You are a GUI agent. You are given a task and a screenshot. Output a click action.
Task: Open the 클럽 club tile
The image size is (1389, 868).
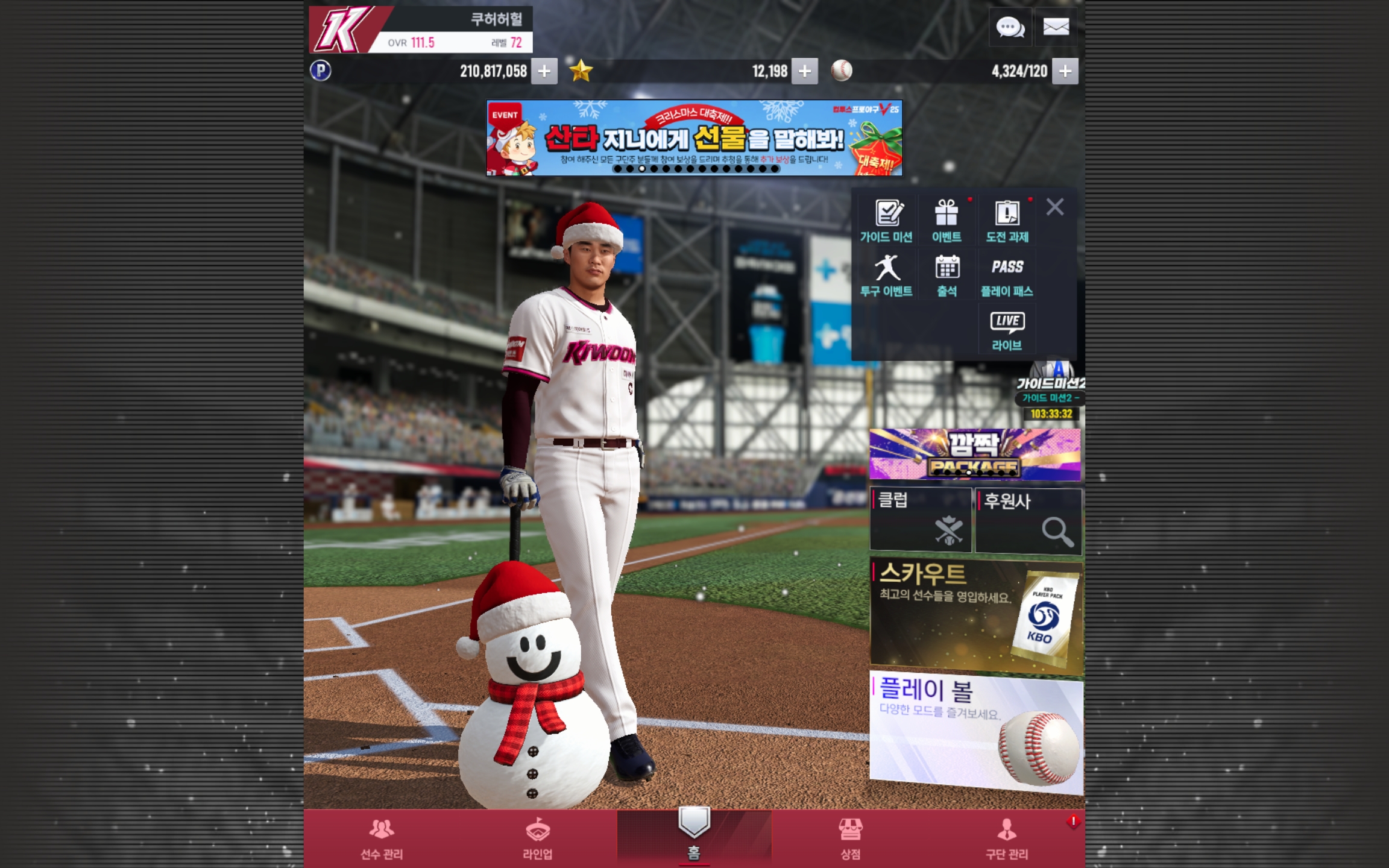pos(920,520)
